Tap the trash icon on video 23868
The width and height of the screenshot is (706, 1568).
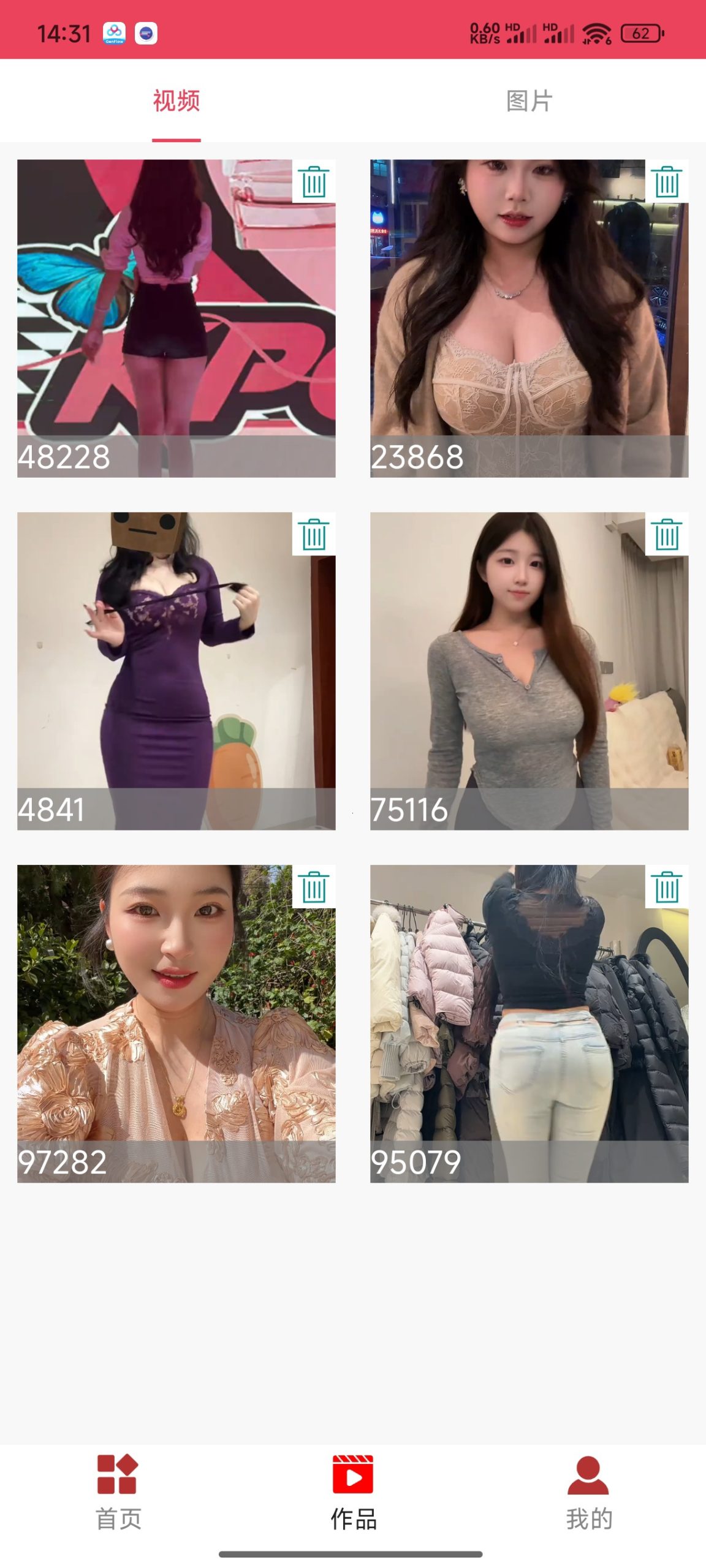(x=667, y=181)
